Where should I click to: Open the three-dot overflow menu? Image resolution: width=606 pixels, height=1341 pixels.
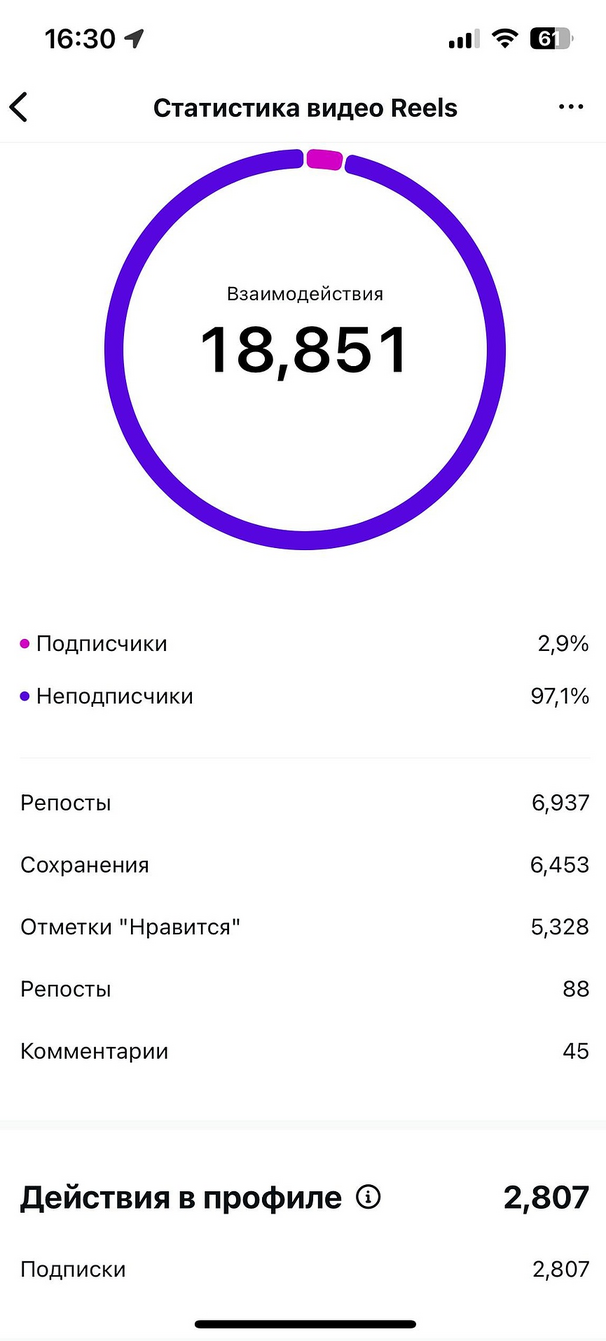[571, 108]
